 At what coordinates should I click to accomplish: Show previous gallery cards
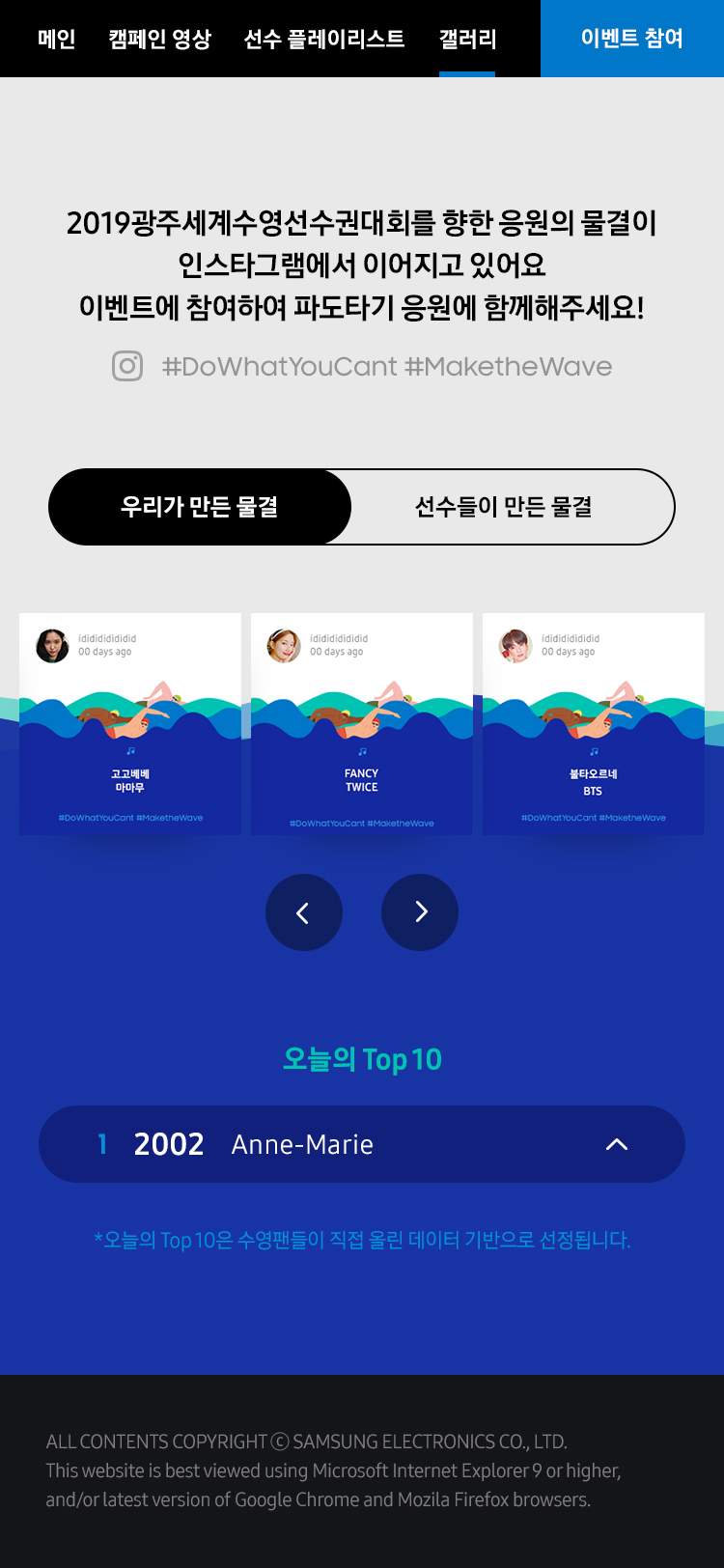(x=303, y=912)
